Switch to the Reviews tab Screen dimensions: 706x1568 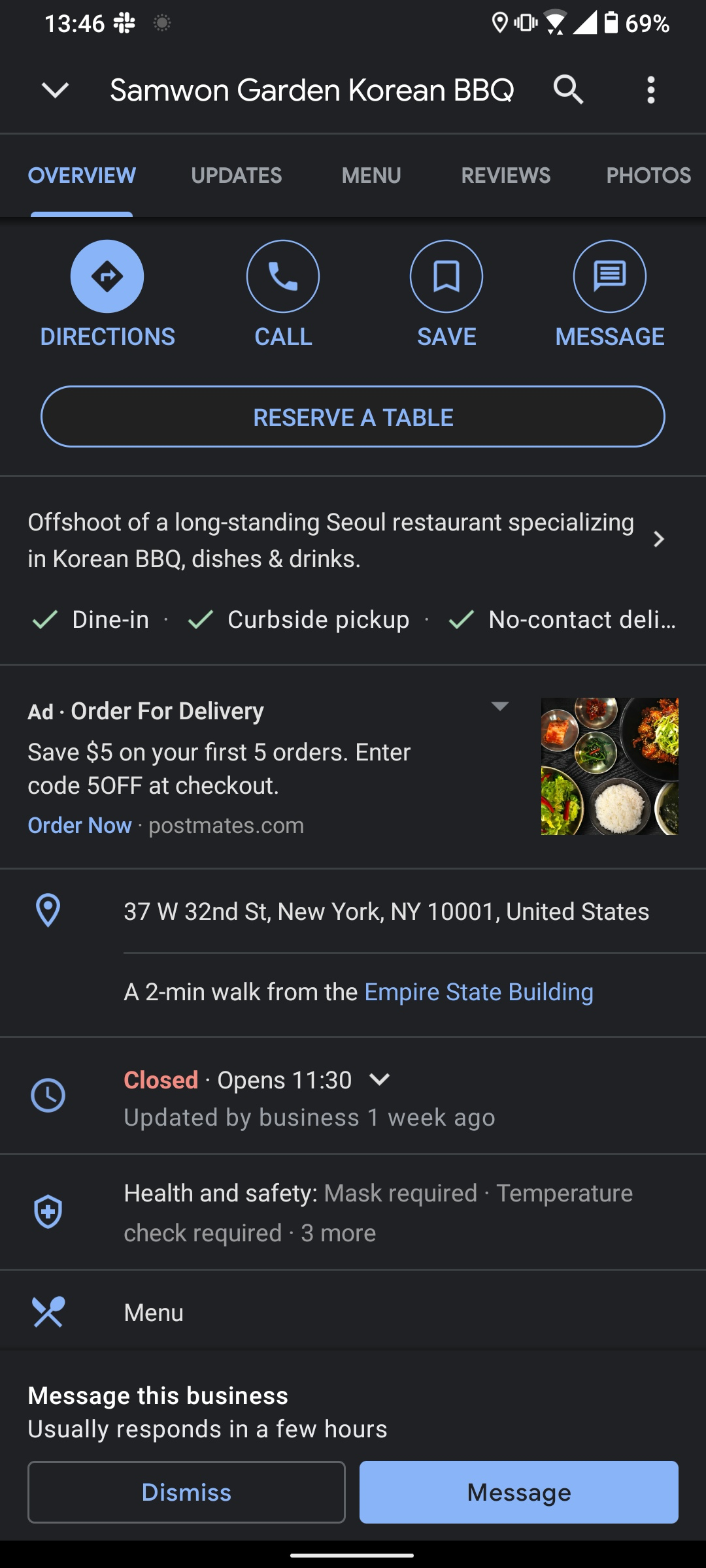pos(506,175)
